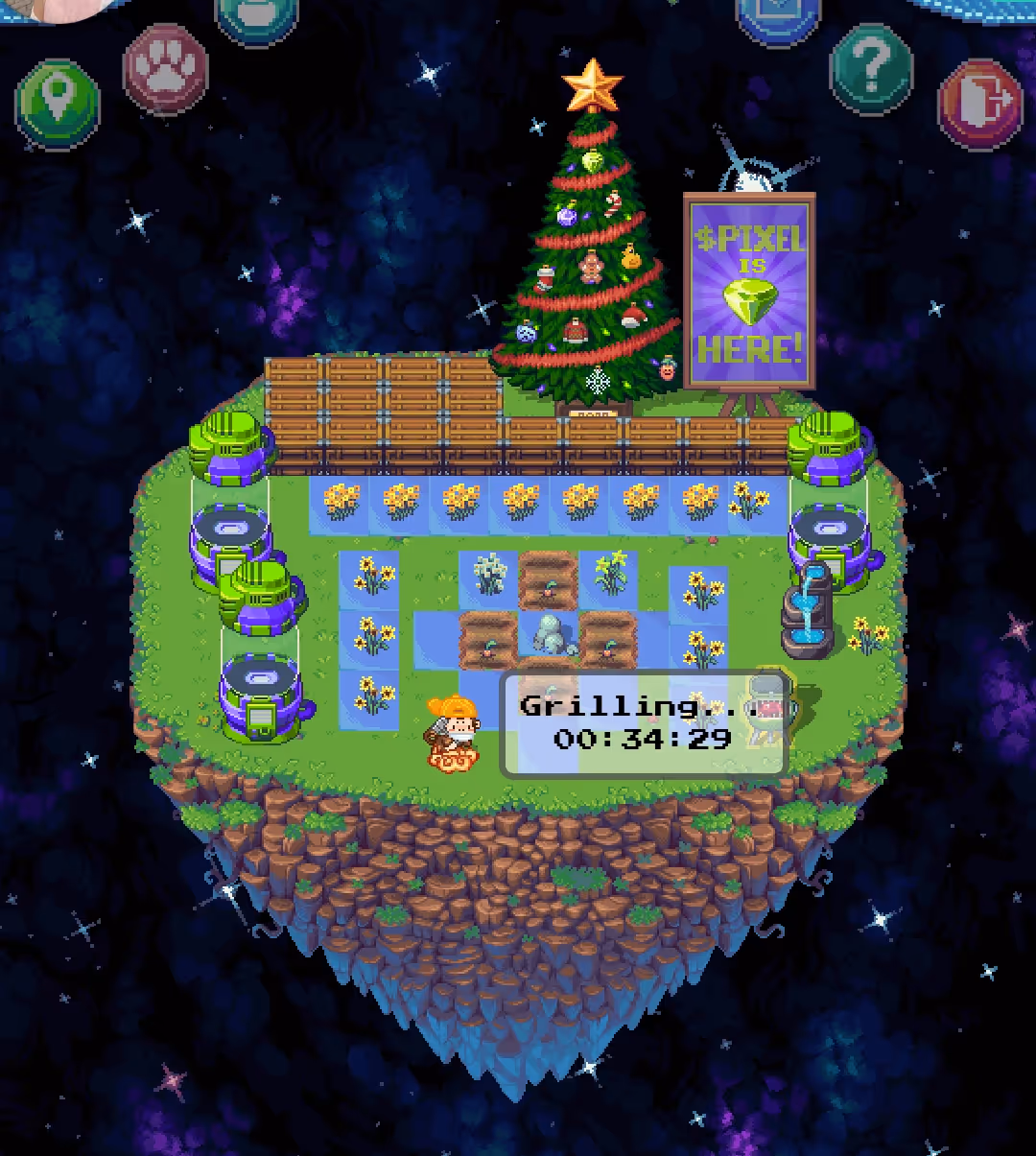Open the map location pin button
Viewport: 1036px width, 1156px height.
58,104
